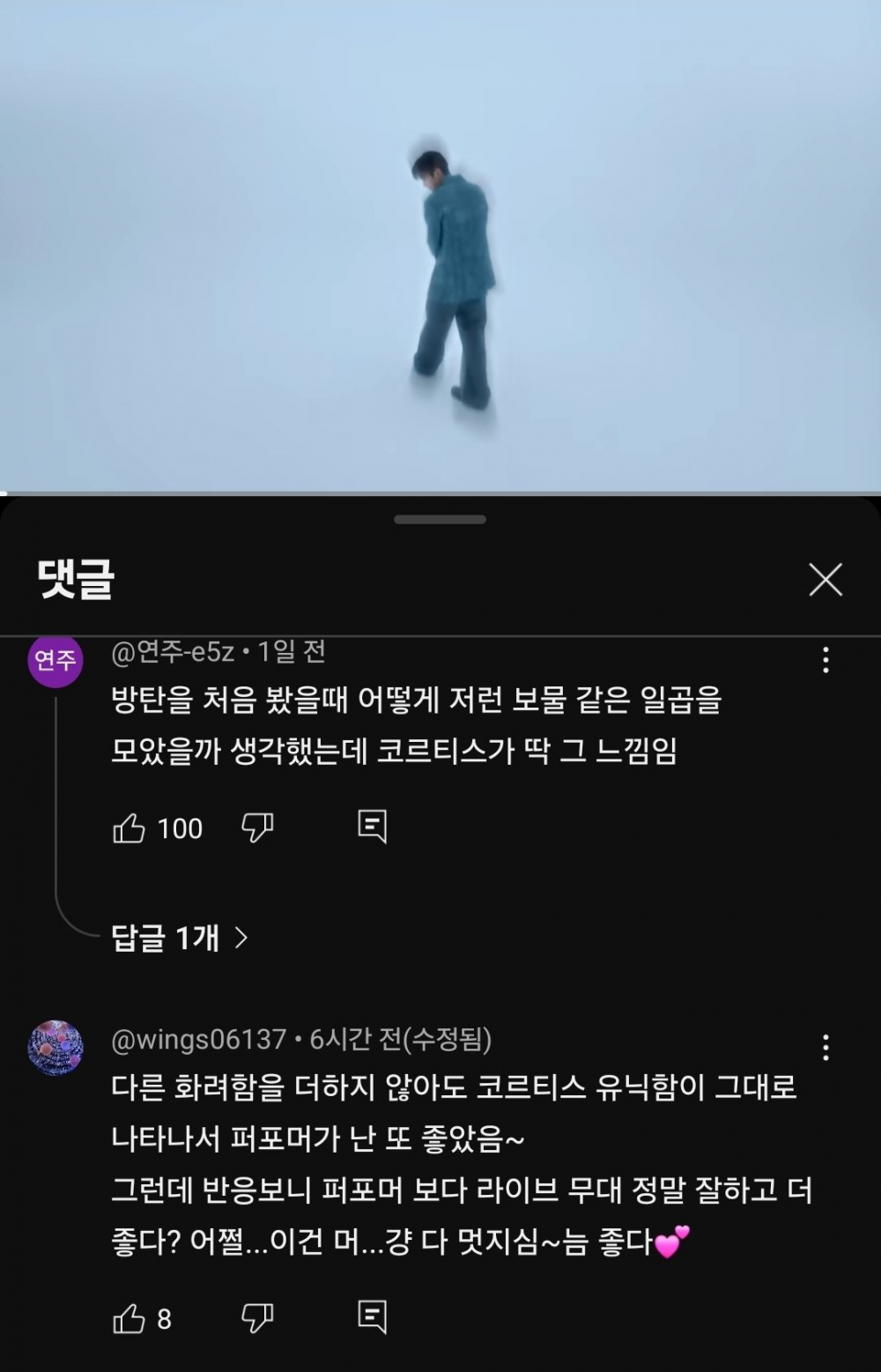881x1372 pixels.
Task: Open @wings06137 profile avatar
Action: click(56, 1049)
